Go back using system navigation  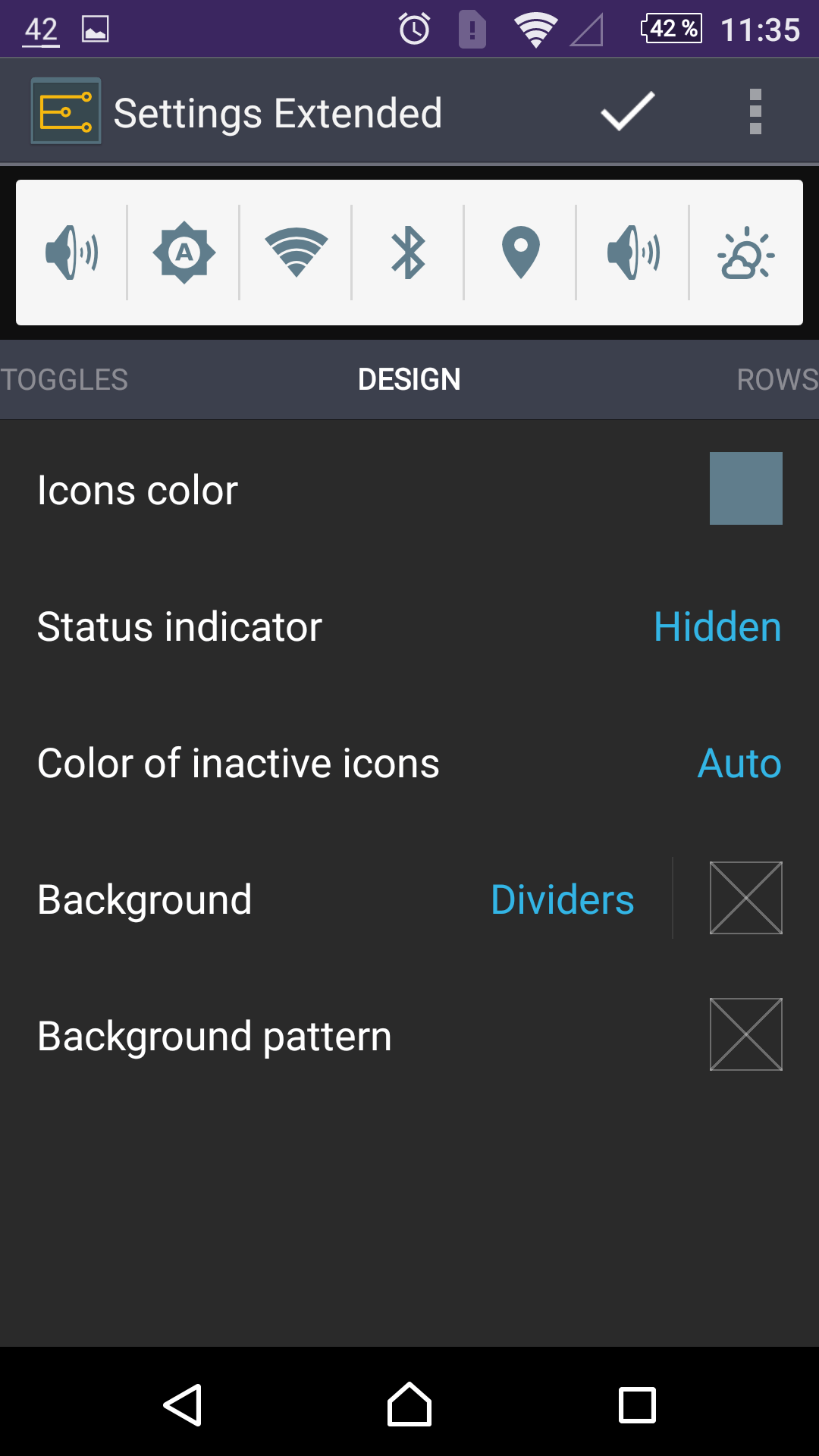point(183,1405)
